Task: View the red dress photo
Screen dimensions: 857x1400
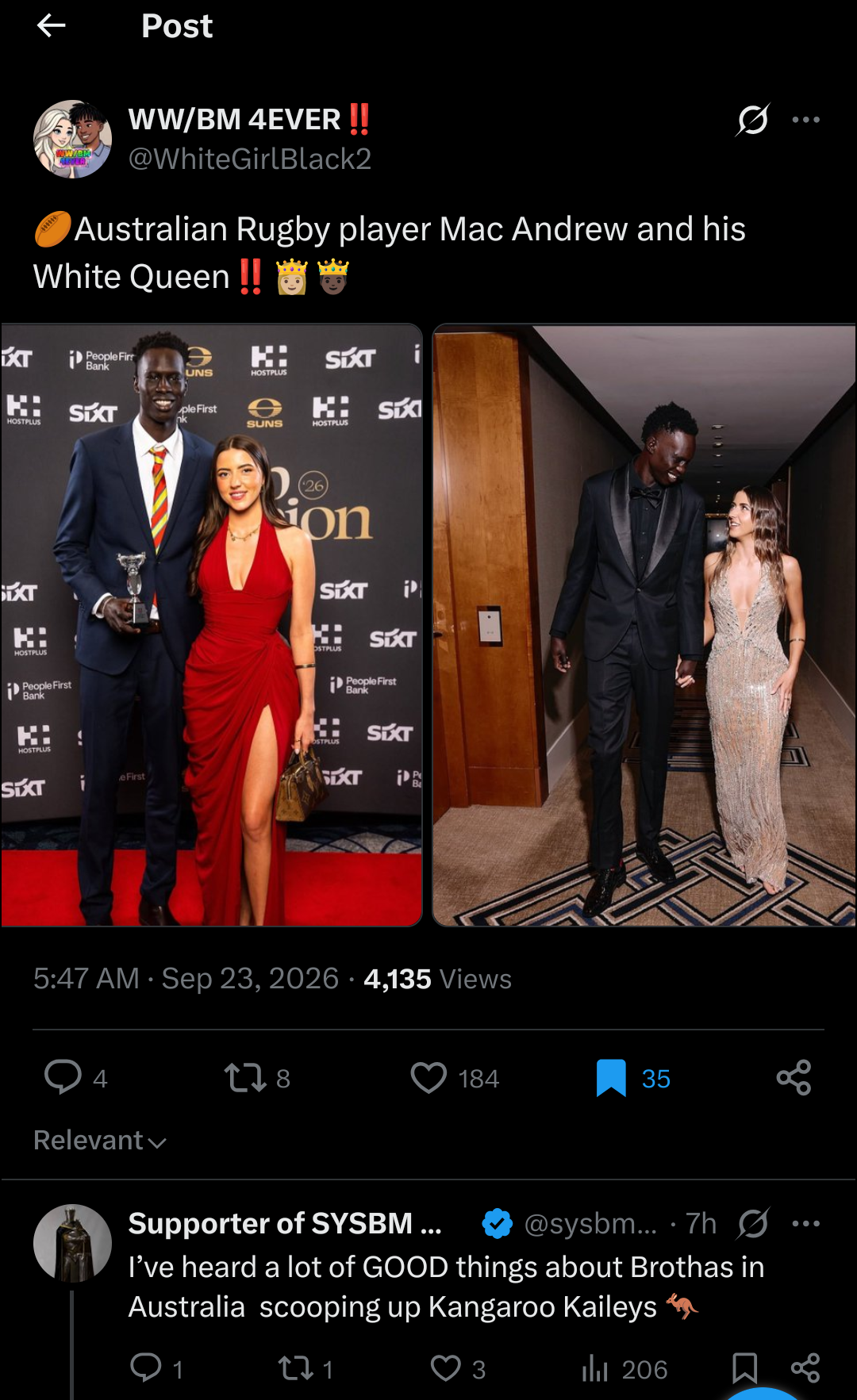Action: click(x=212, y=625)
